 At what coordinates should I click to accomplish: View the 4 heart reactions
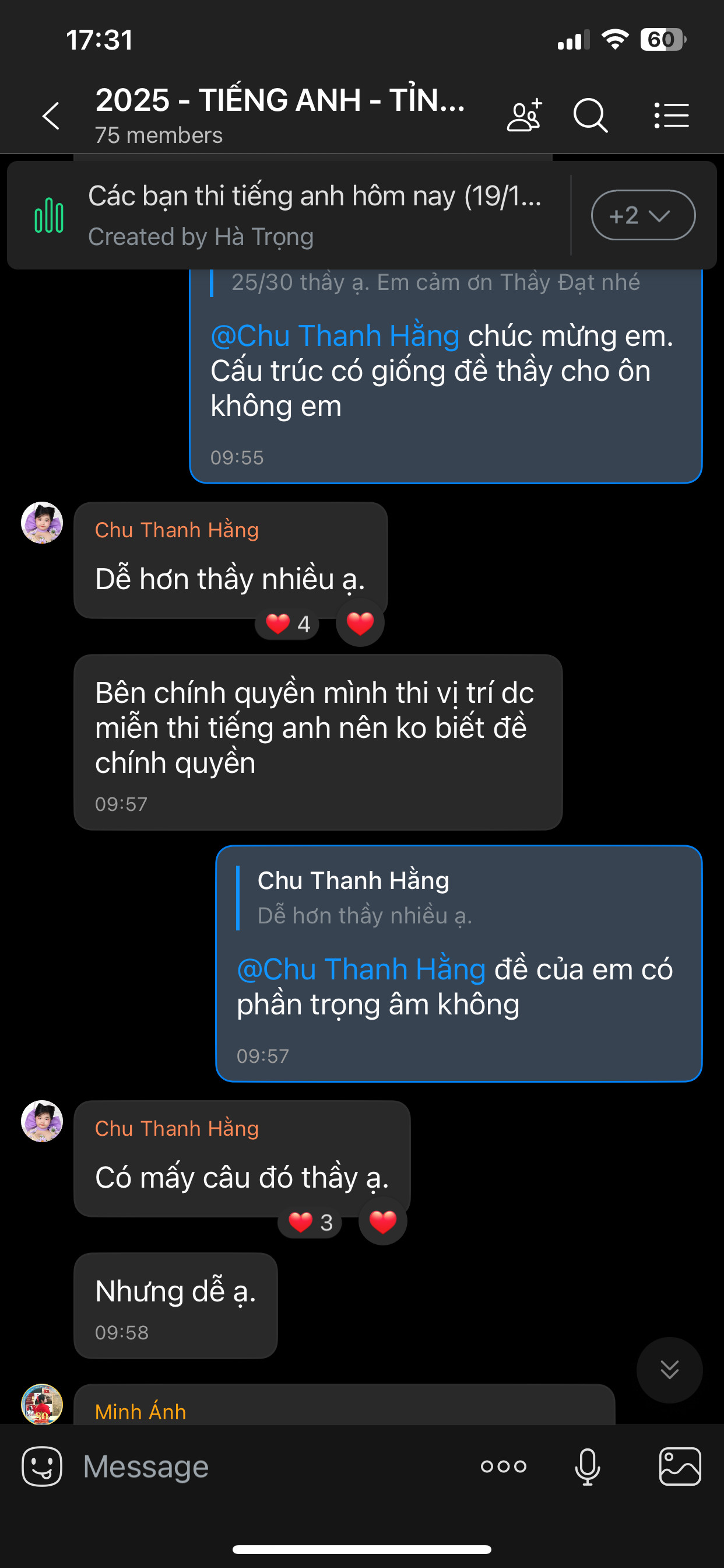pyautogui.click(x=288, y=624)
